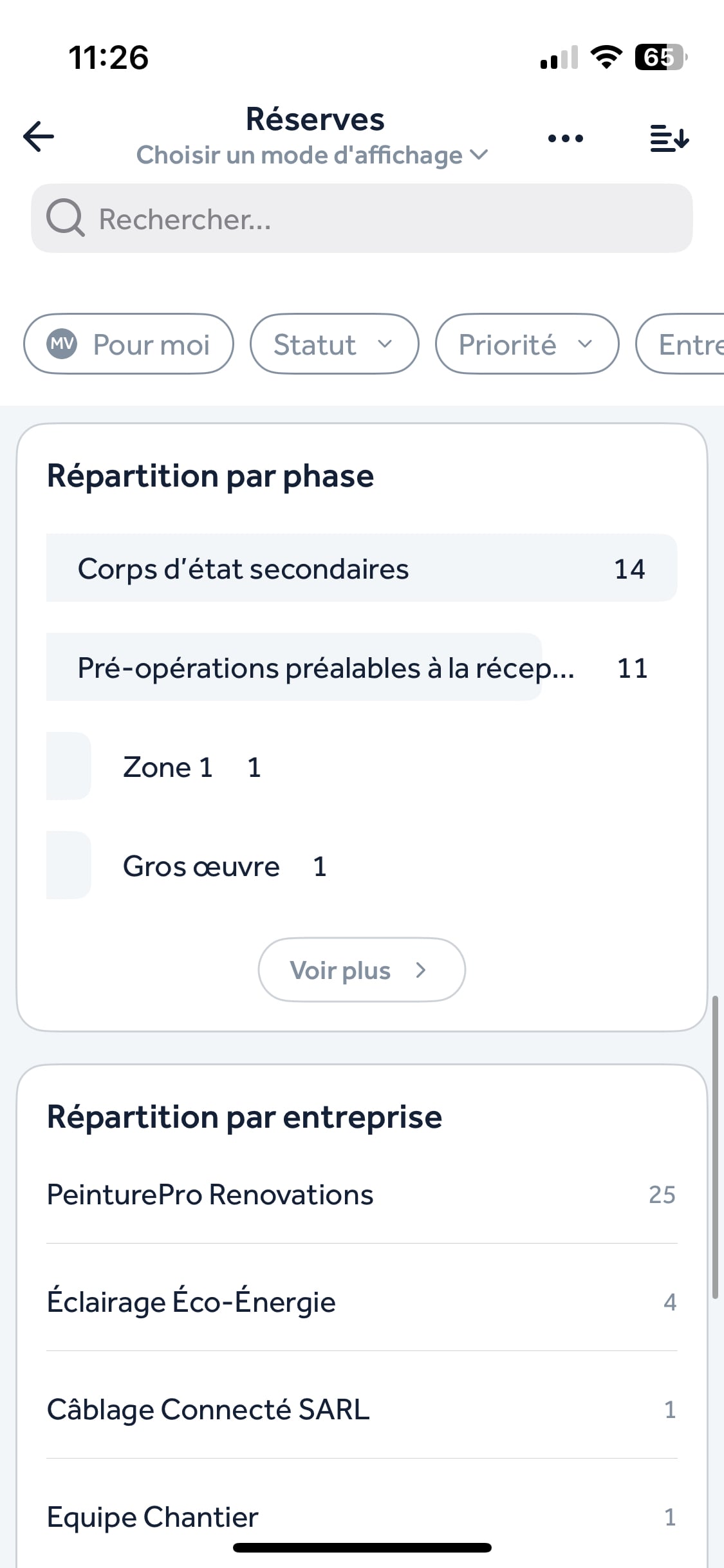724x1568 pixels.
Task: Open Equipe Chantier company row
Action: click(x=361, y=1517)
